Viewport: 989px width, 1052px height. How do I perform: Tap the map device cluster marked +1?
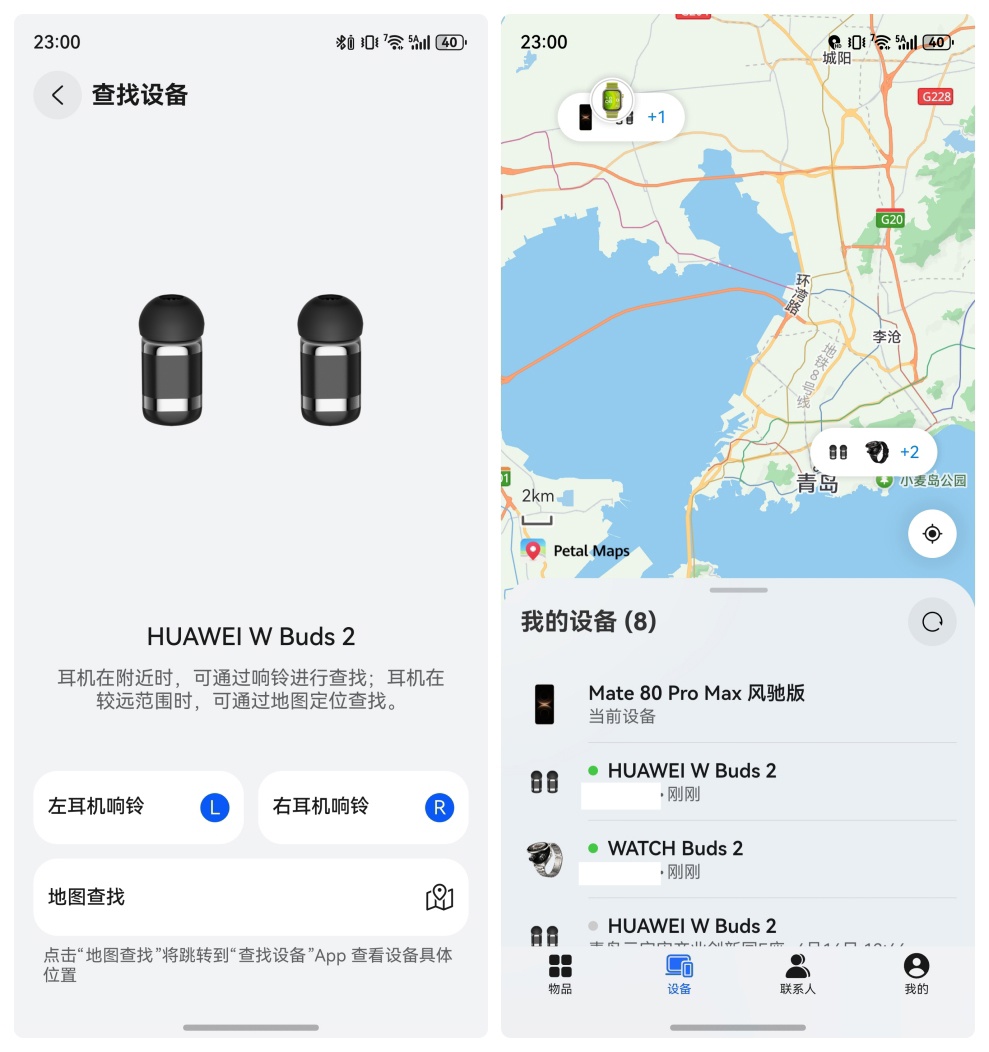[x=621, y=116]
